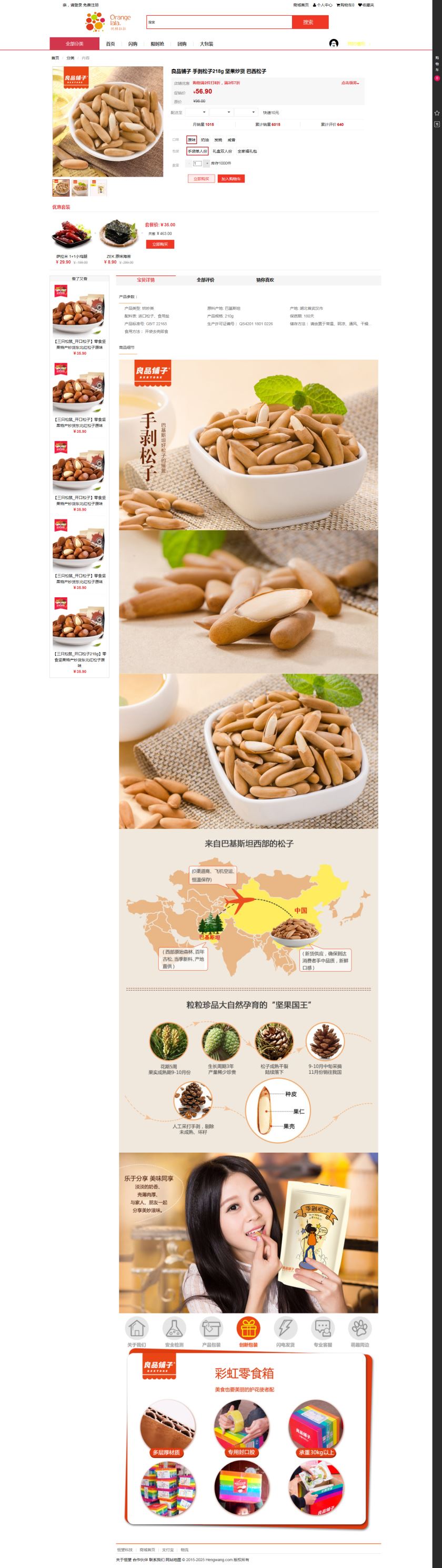442x1568 pixels.
Task: Increase the quantity with plus stepper
Action: point(207,163)
